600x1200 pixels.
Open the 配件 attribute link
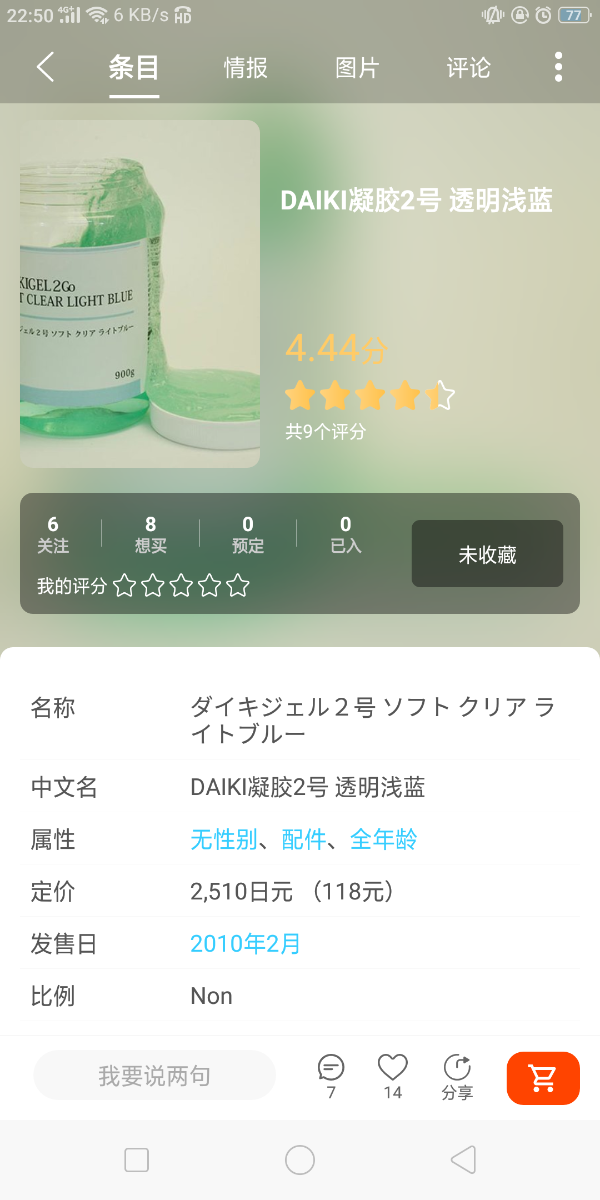pyautogui.click(x=304, y=840)
